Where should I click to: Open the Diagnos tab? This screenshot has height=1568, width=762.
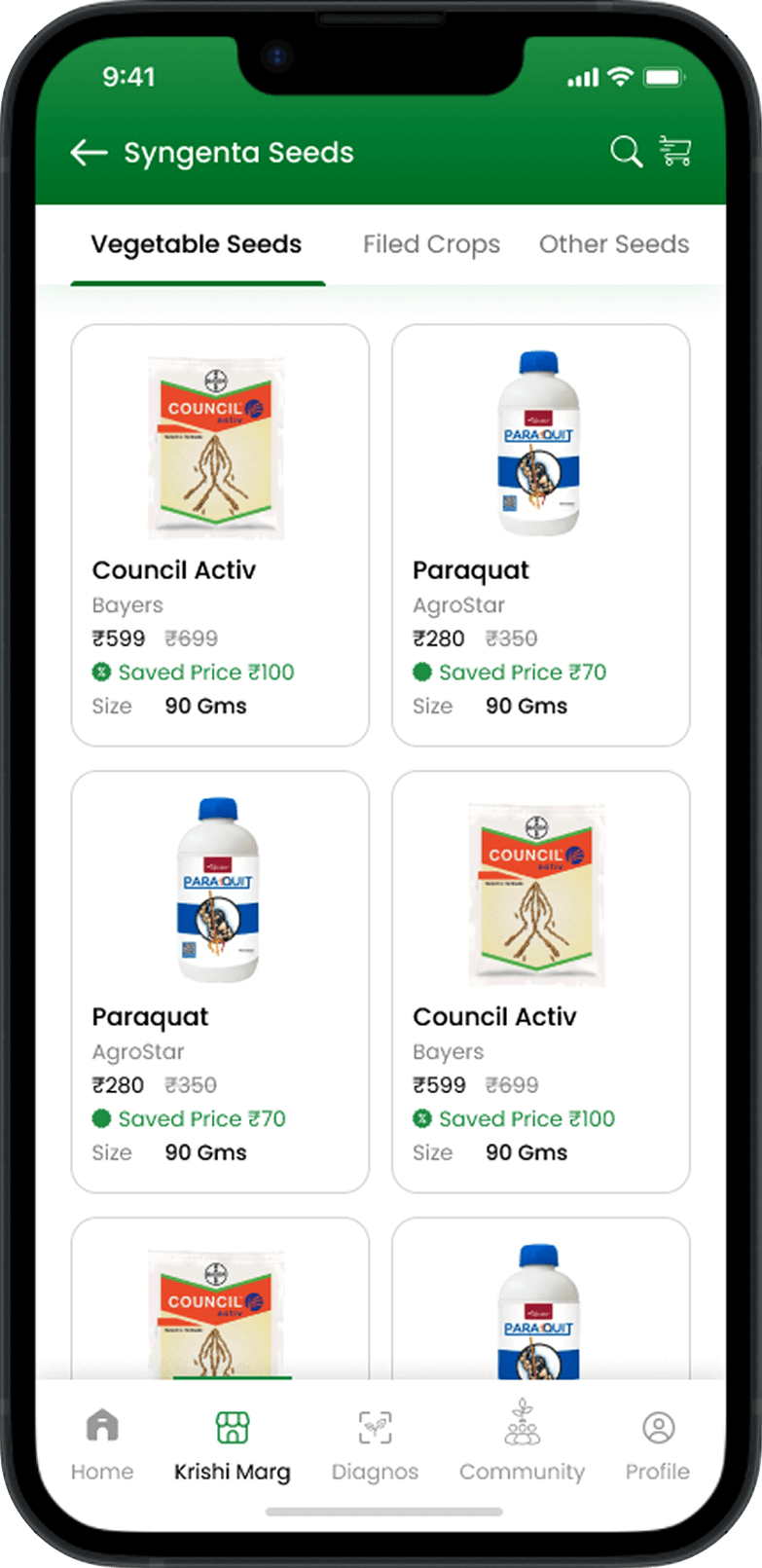[375, 1444]
